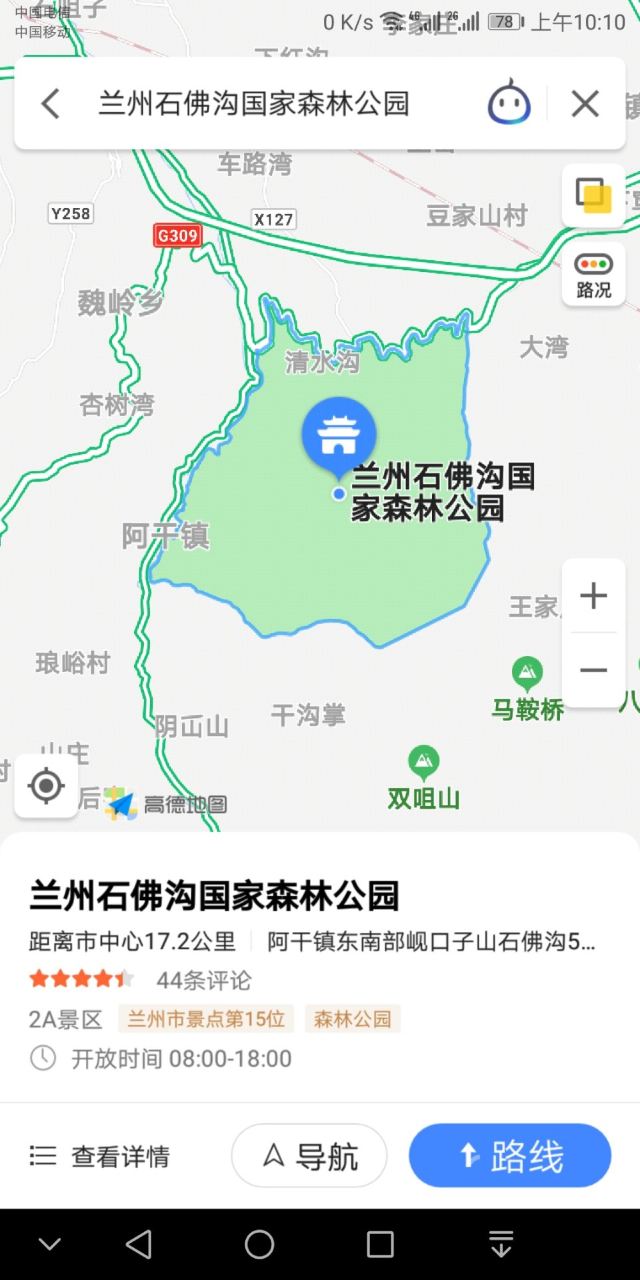Clear the search with the X icon
640x1280 pixels.
[x=585, y=103]
